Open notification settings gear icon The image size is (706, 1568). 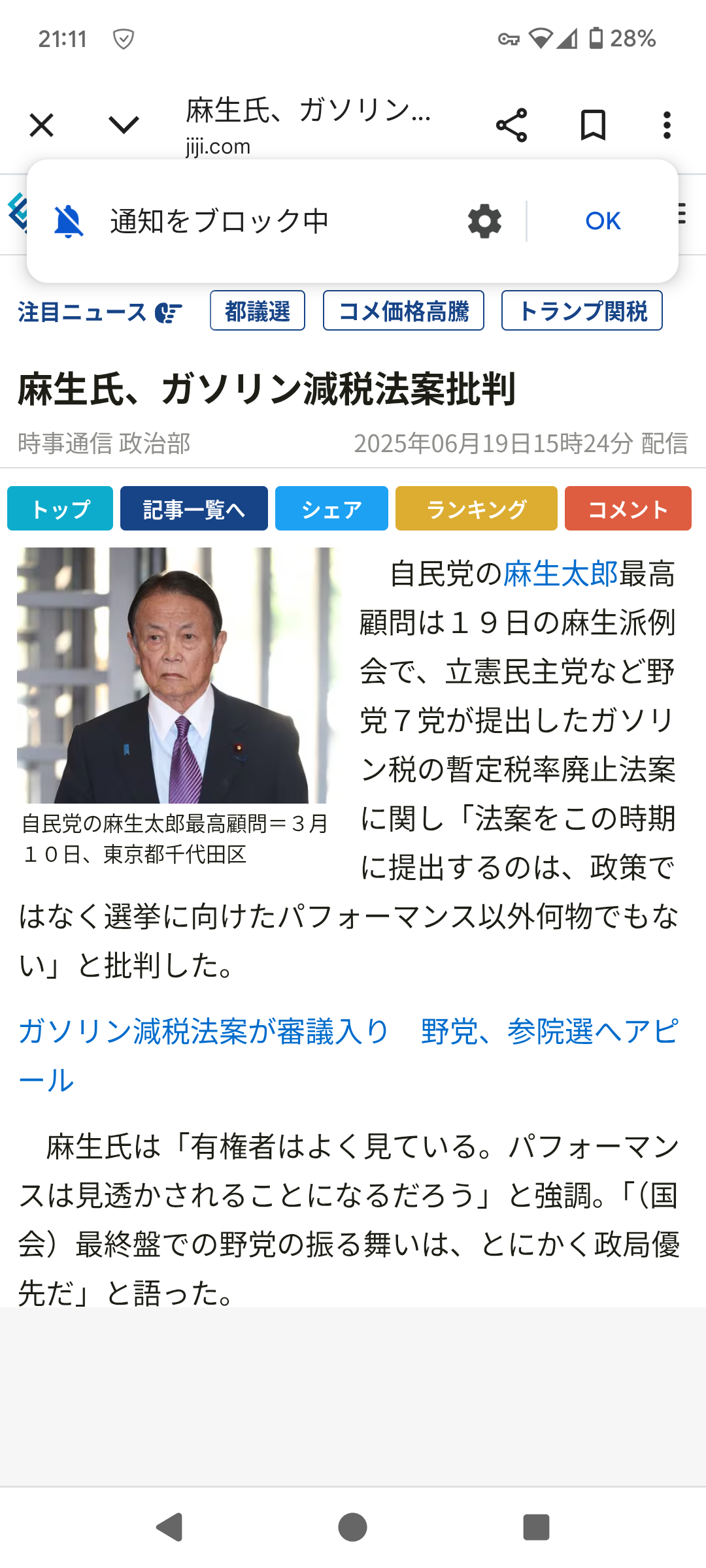pos(484,221)
